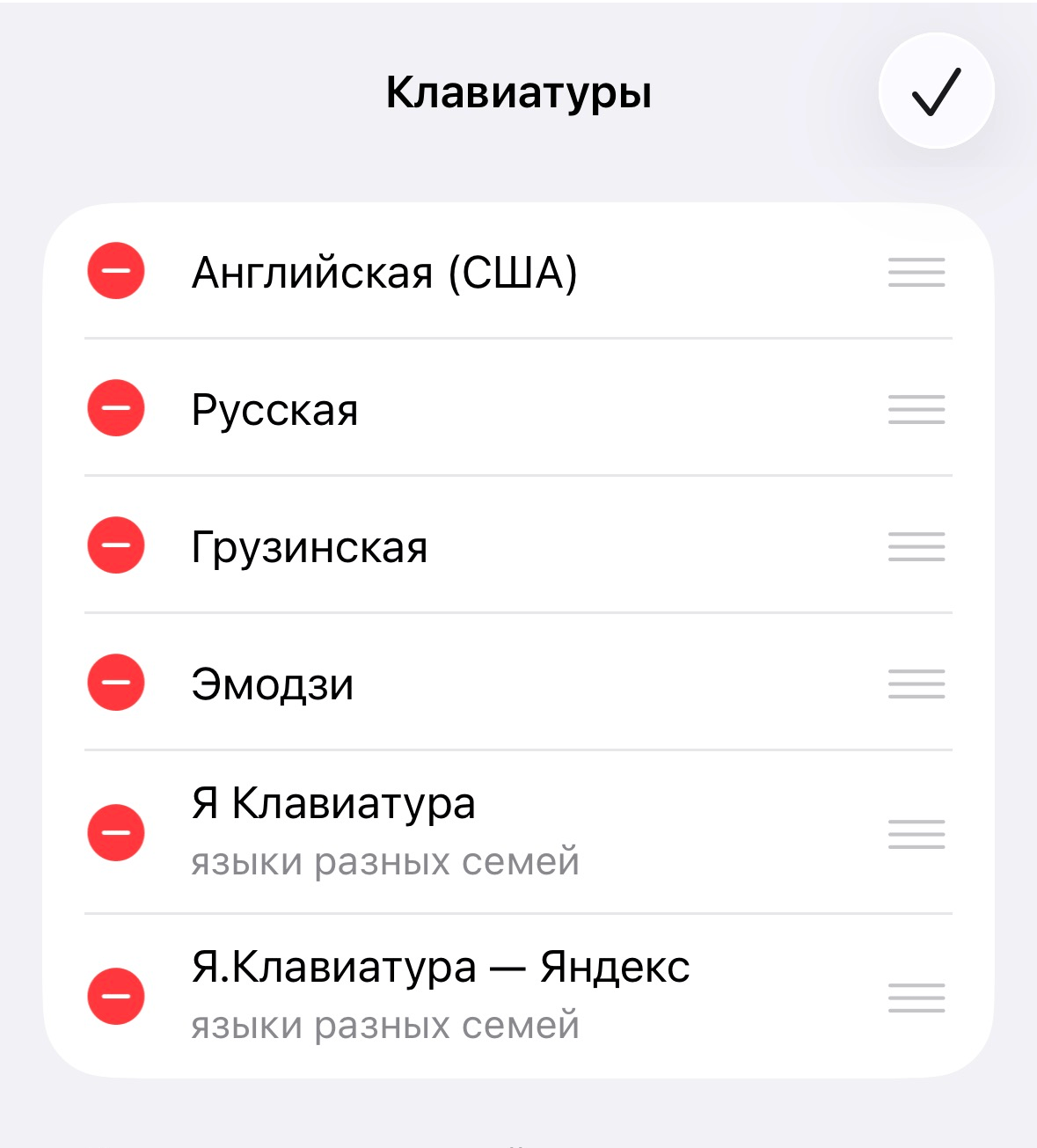Delete the Я Клавиатура keyboard

[116, 832]
